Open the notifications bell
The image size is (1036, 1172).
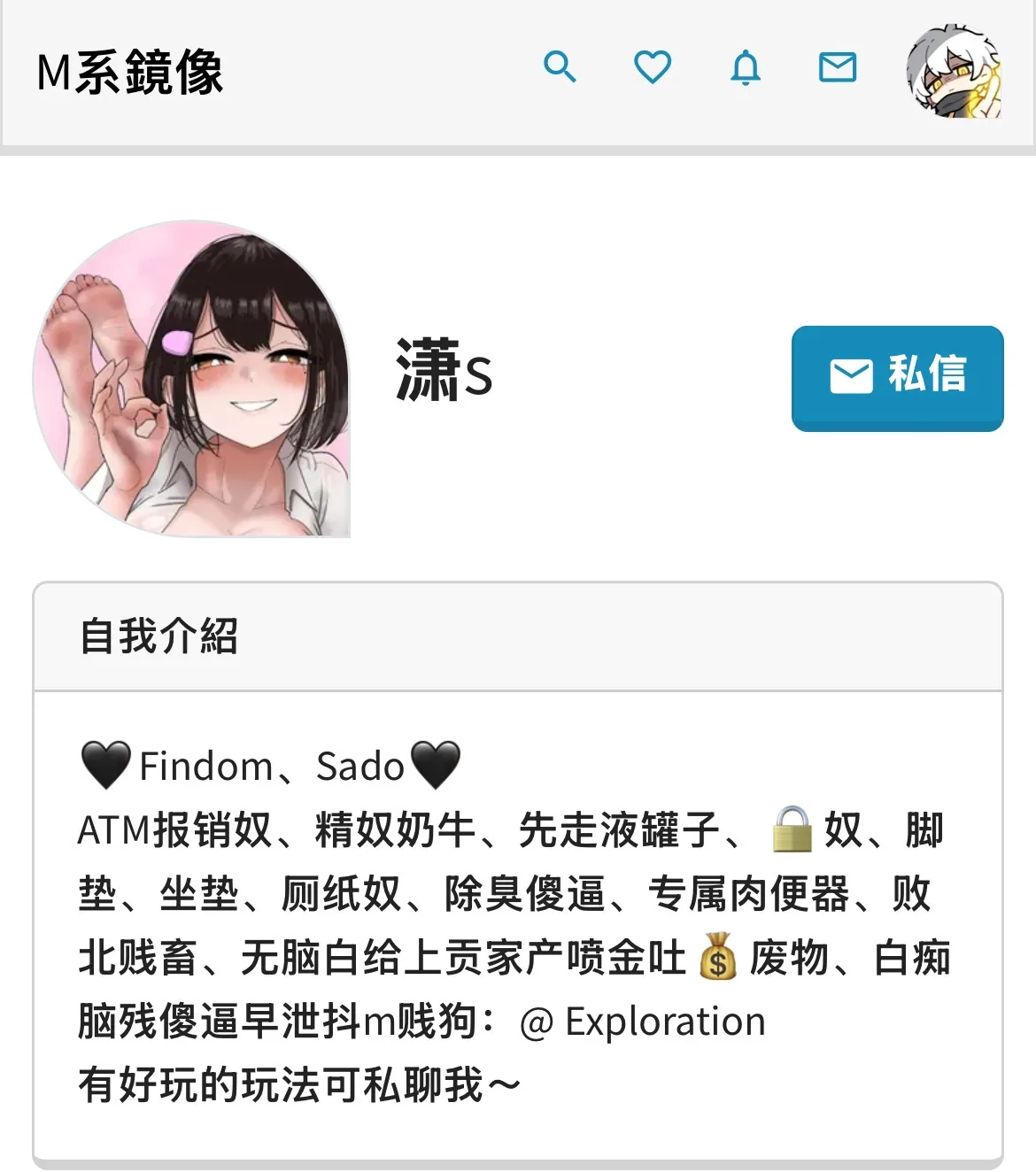pos(746,67)
